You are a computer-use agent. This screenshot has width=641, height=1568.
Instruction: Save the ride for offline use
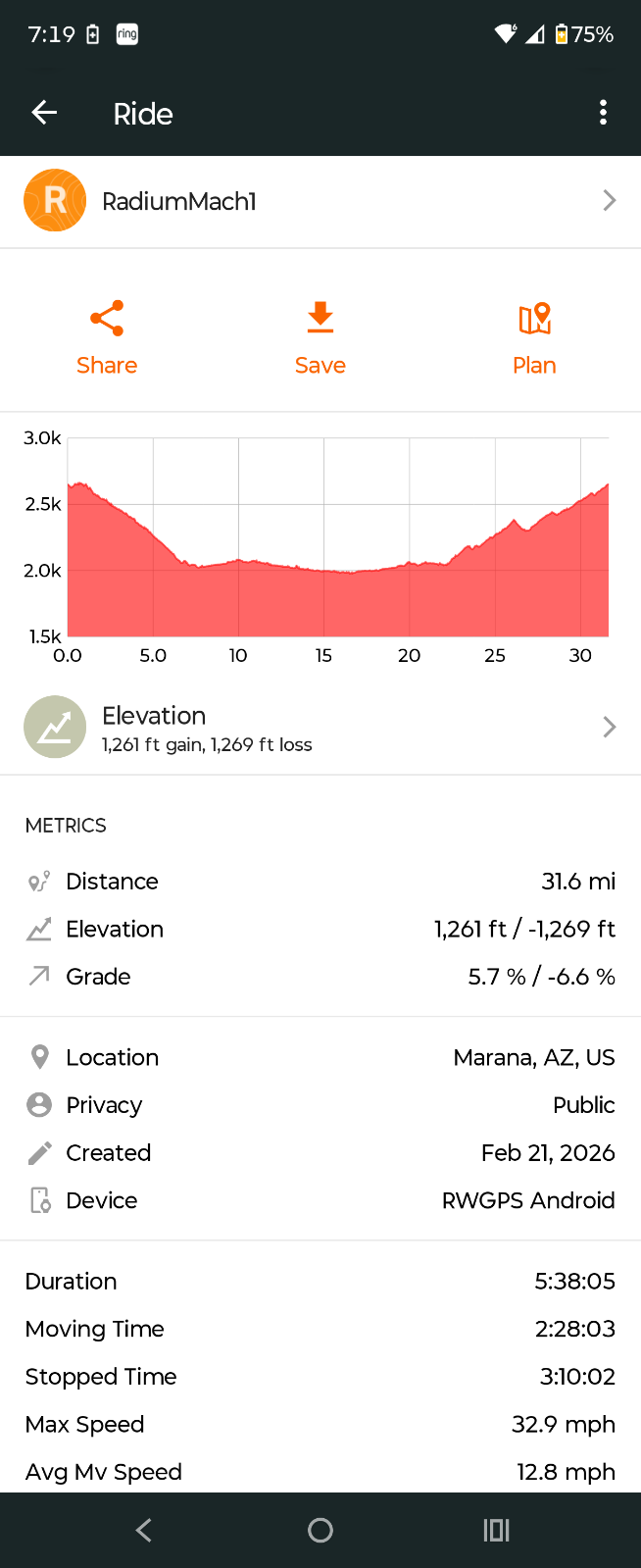(320, 338)
